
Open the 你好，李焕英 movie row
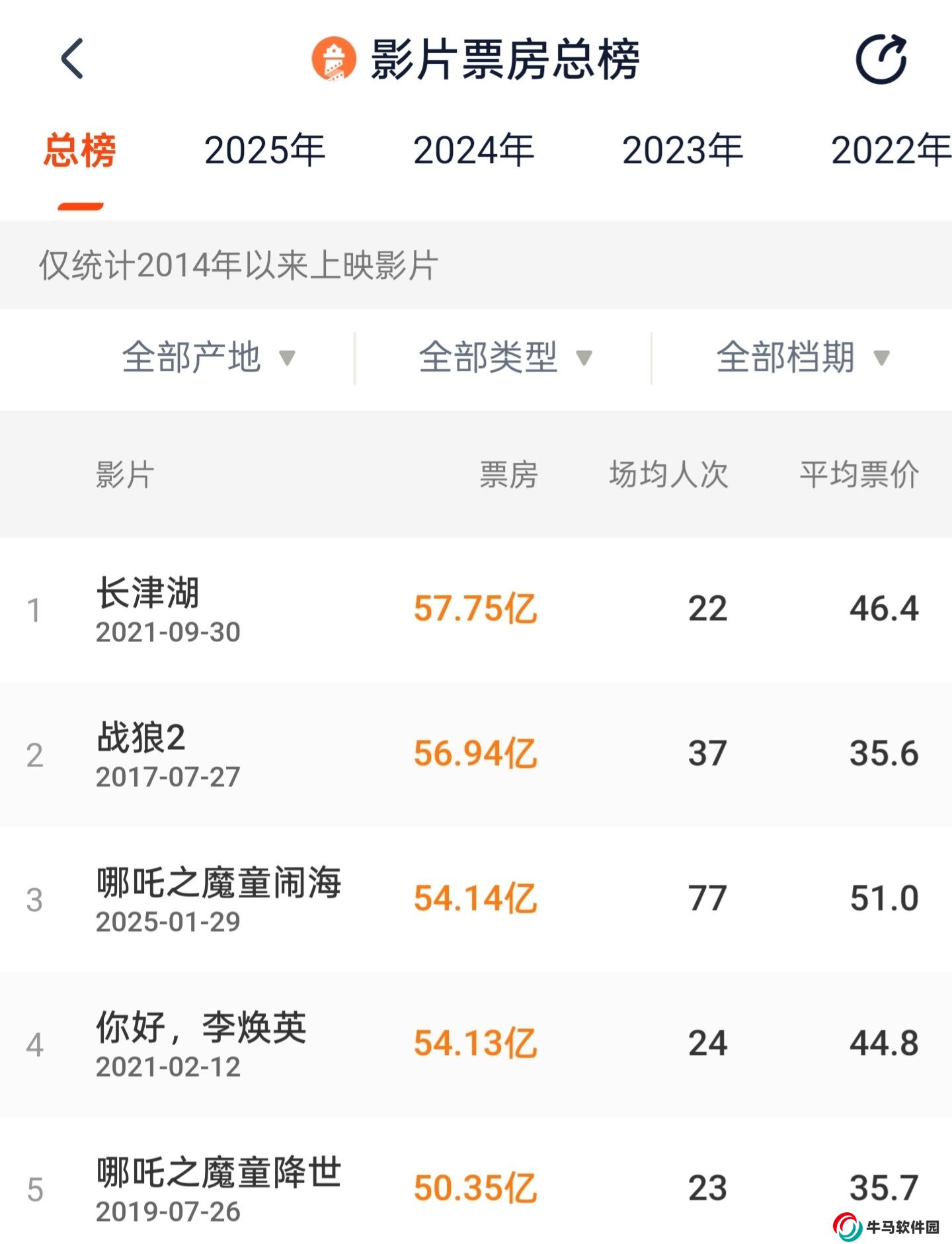[476, 1044]
